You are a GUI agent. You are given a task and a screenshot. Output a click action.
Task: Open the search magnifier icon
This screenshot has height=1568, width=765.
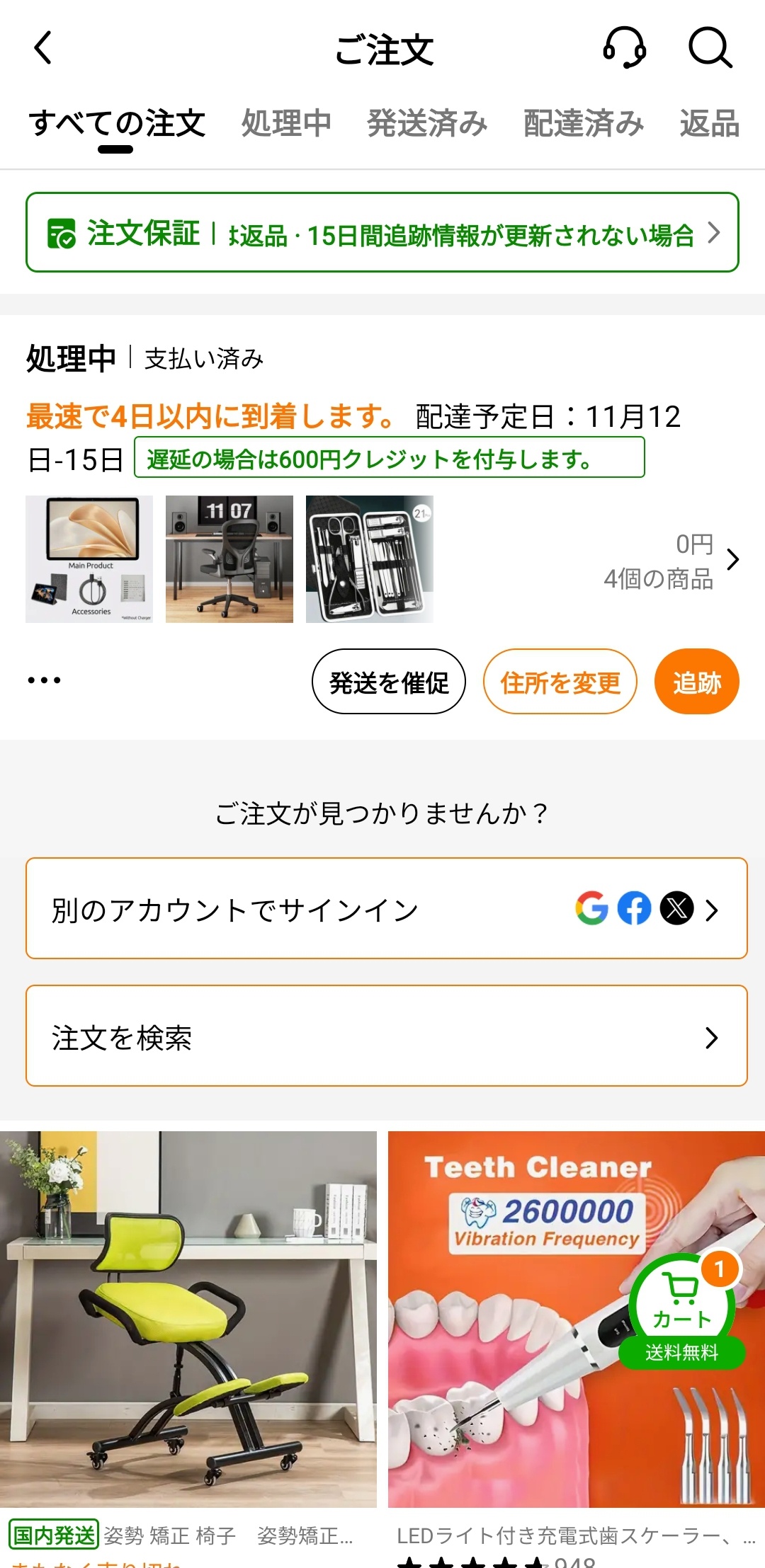click(710, 48)
